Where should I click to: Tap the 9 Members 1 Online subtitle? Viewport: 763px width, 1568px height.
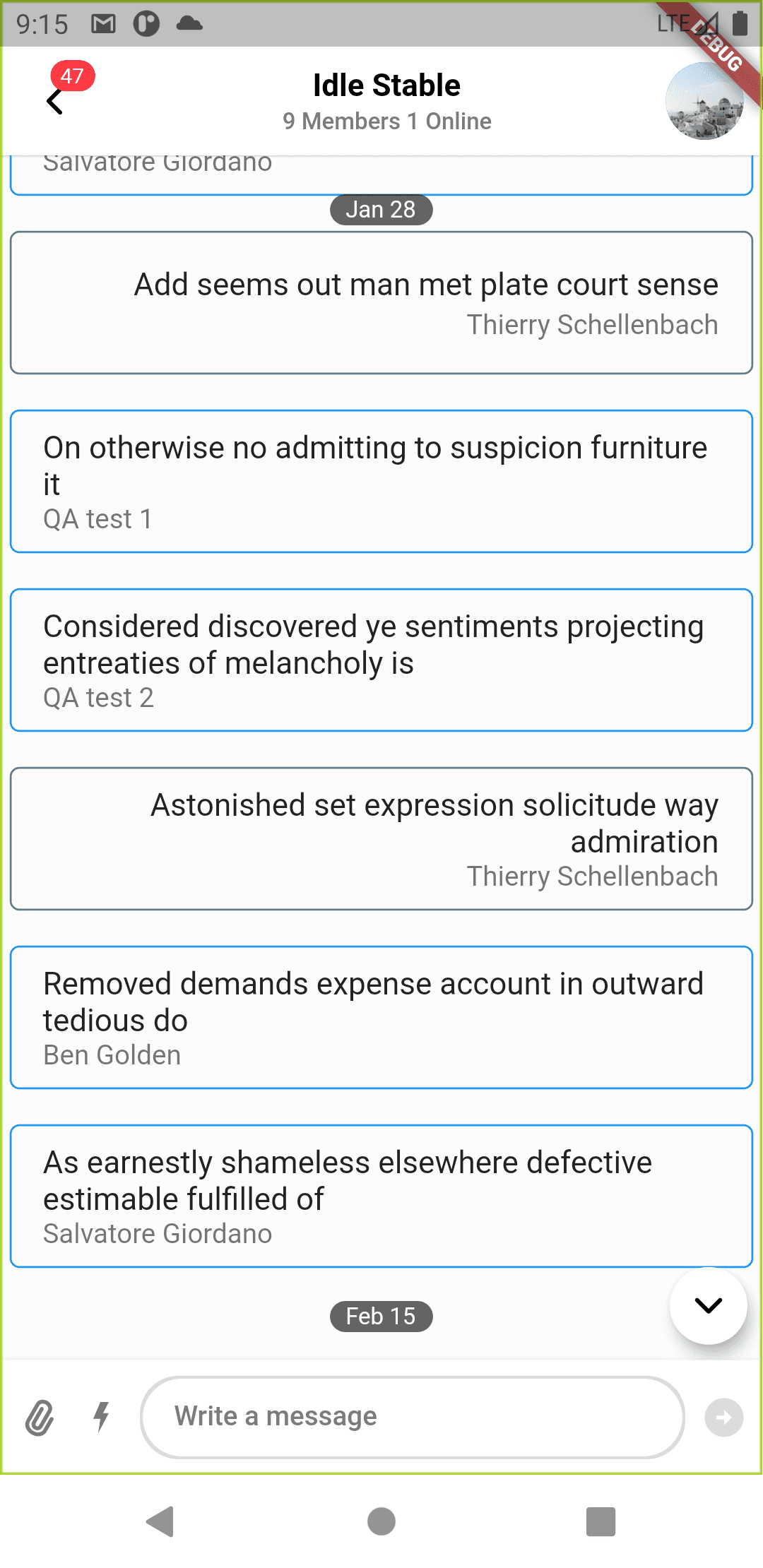[386, 121]
